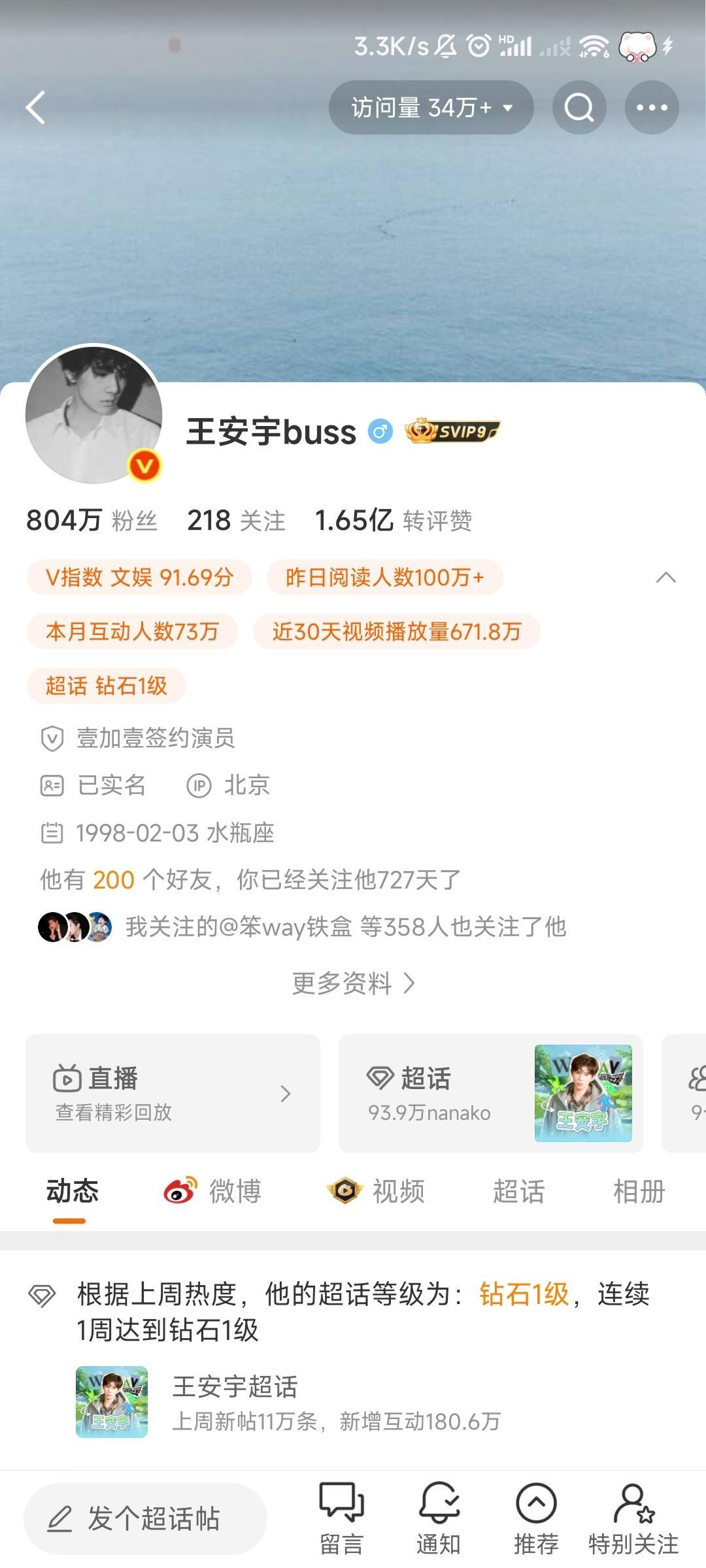This screenshot has height=1568, width=706.
Task: Collapse the stats section with the chevron
Action: [x=665, y=576]
